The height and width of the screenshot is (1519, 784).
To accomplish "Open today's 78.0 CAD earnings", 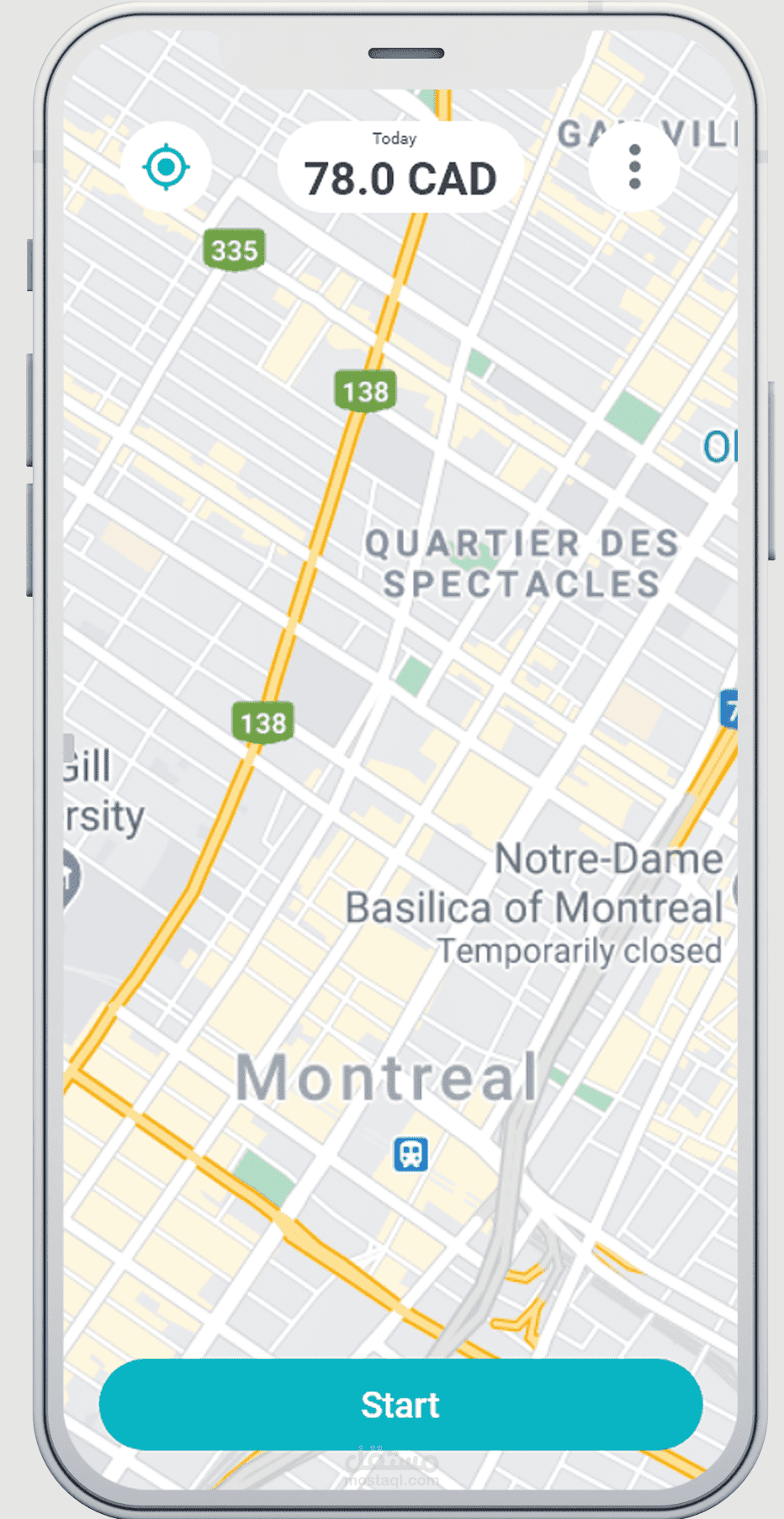I will tap(400, 167).
